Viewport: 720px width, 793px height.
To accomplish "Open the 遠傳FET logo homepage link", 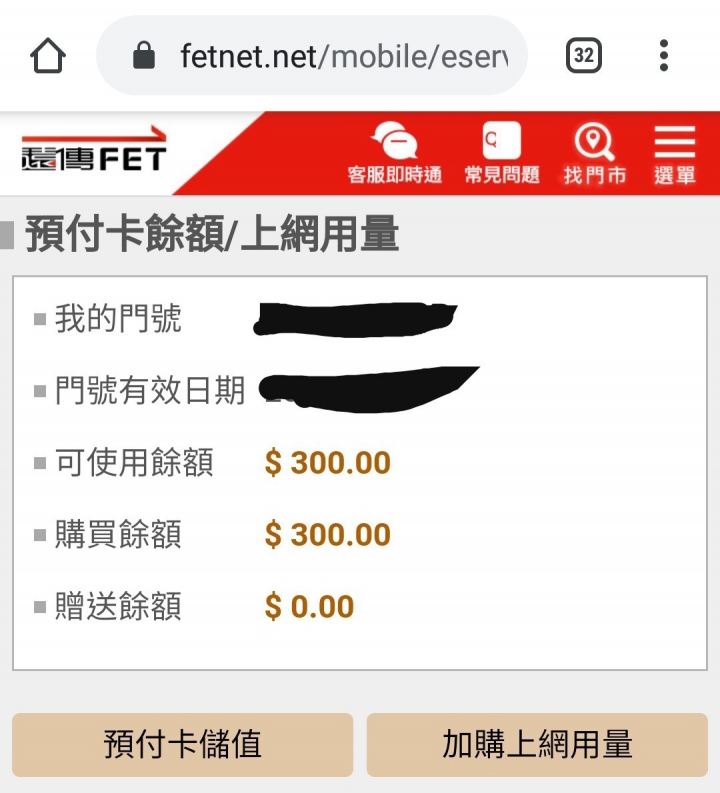I will click(x=94, y=153).
